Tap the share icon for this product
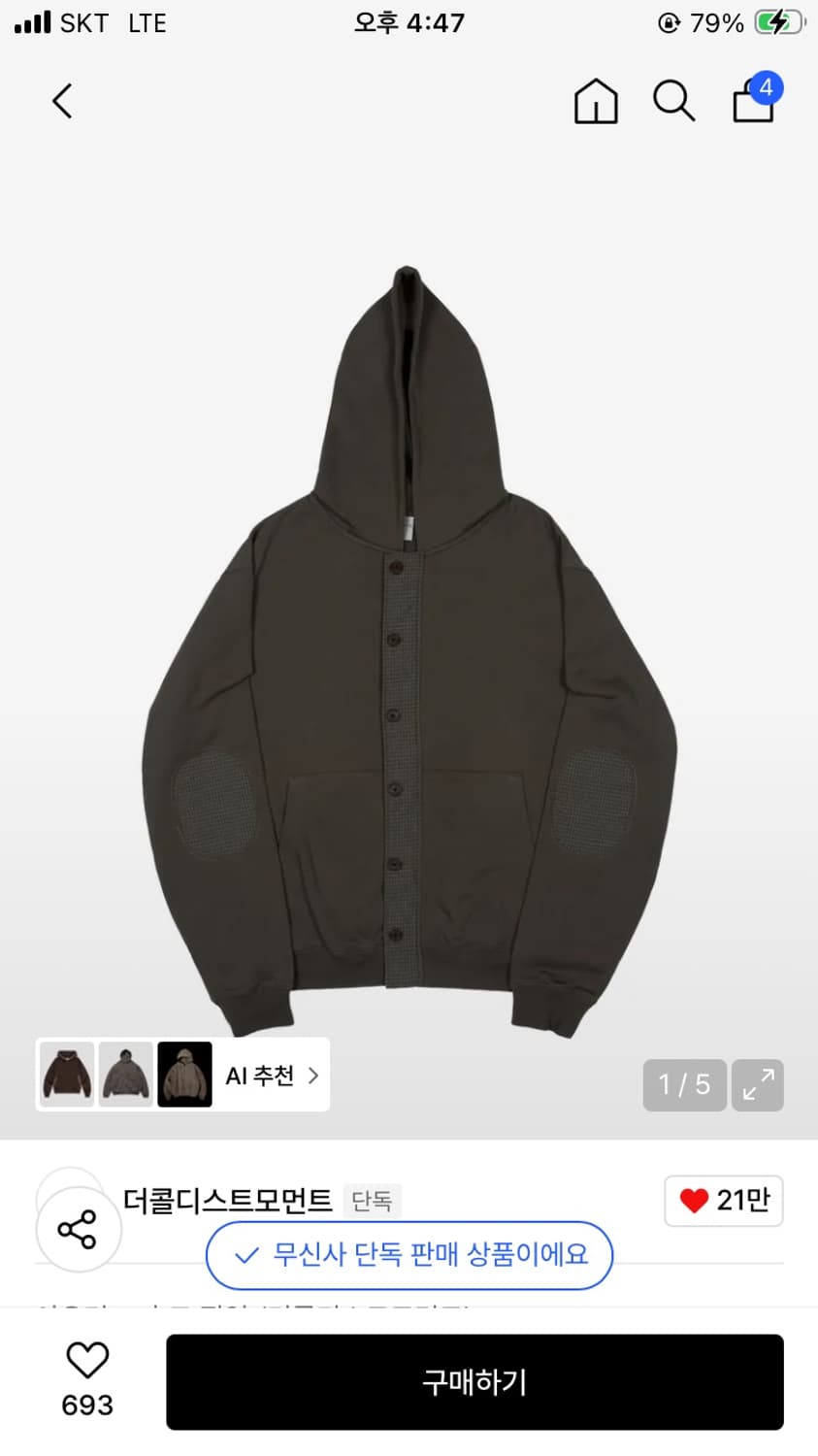Viewport: 818px width, 1456px height. [x=78, y=1227]
